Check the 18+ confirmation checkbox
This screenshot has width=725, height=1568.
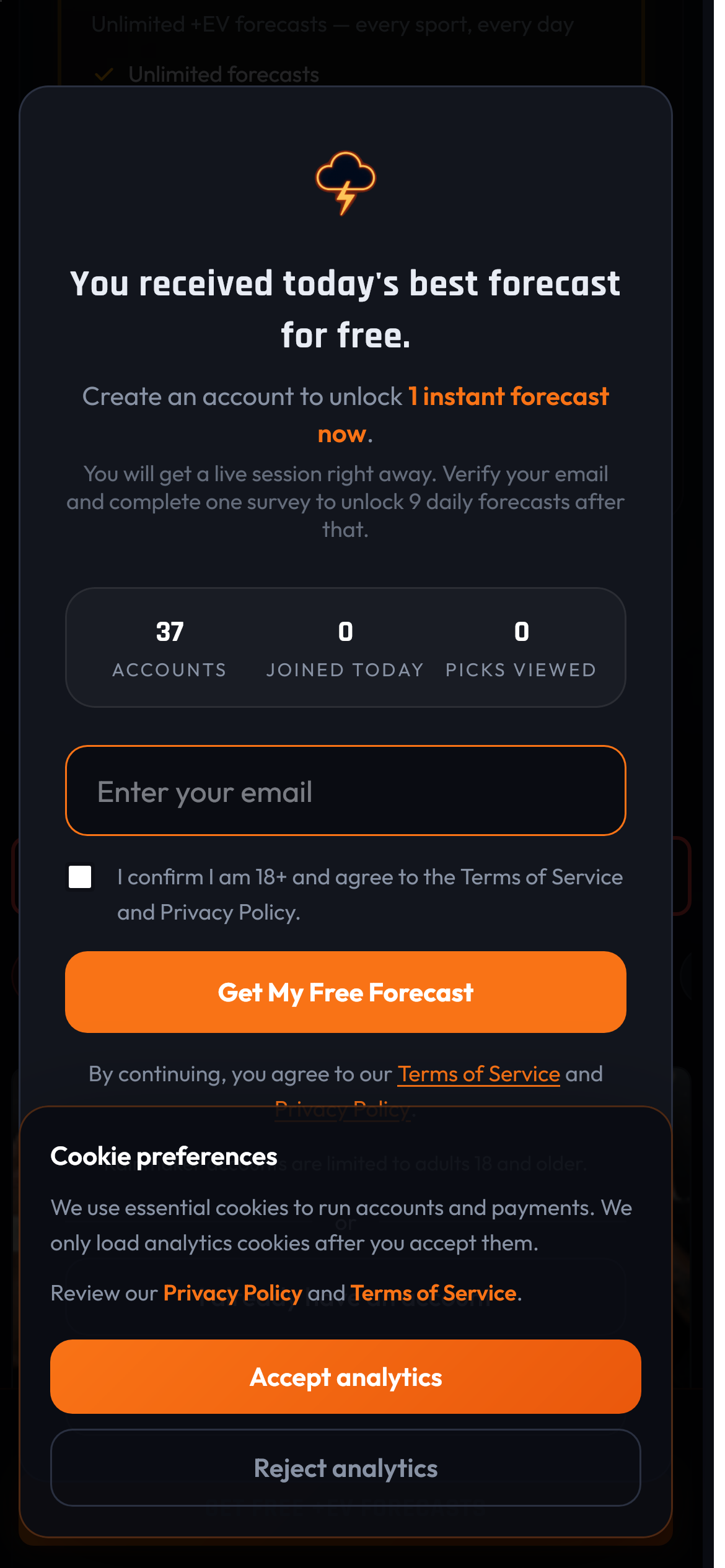(x=80, y=877)
